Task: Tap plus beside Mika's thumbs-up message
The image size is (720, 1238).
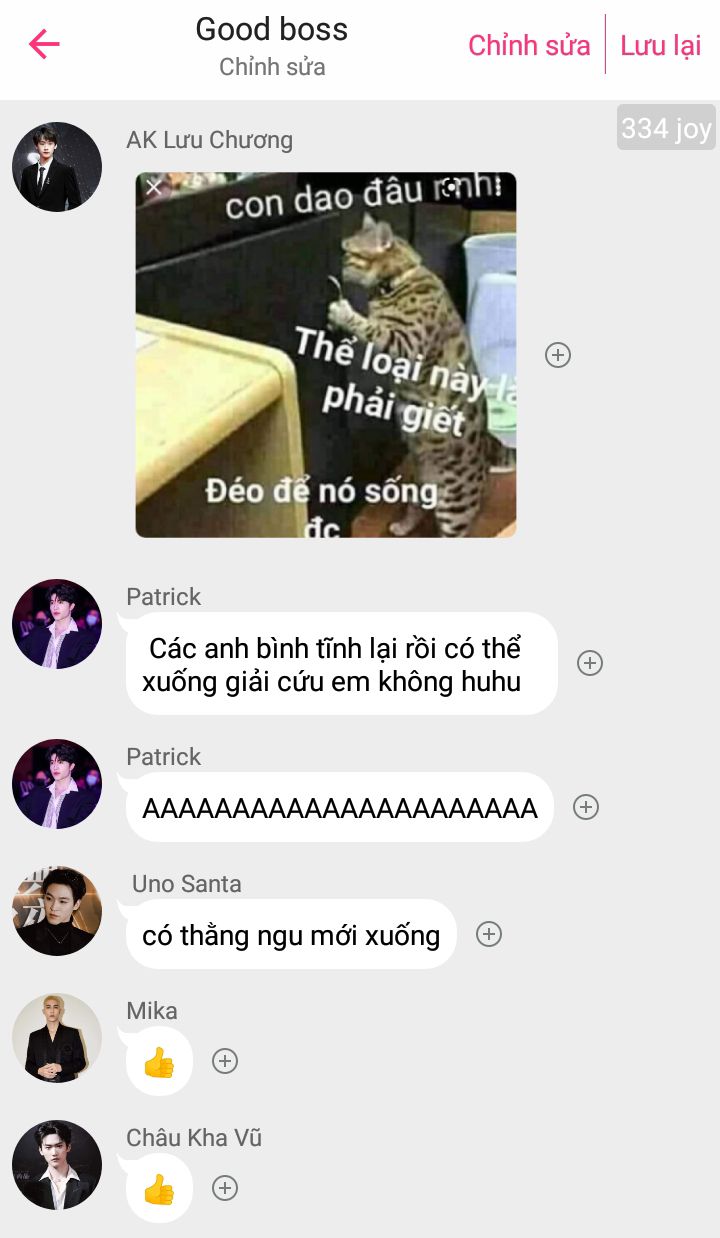Action: [225, 1061]
